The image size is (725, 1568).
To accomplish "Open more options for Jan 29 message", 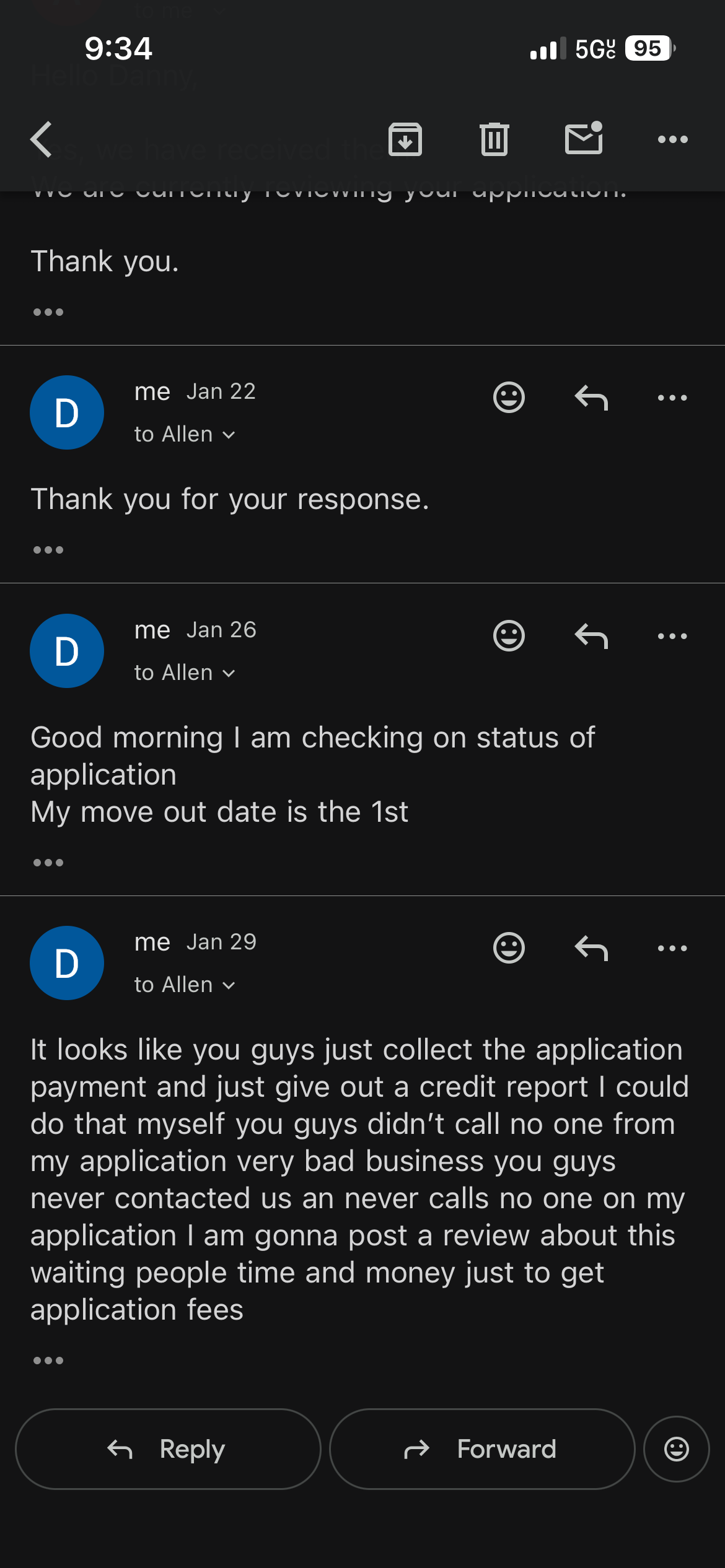I will pyautogui.click(x=672, y=948).
